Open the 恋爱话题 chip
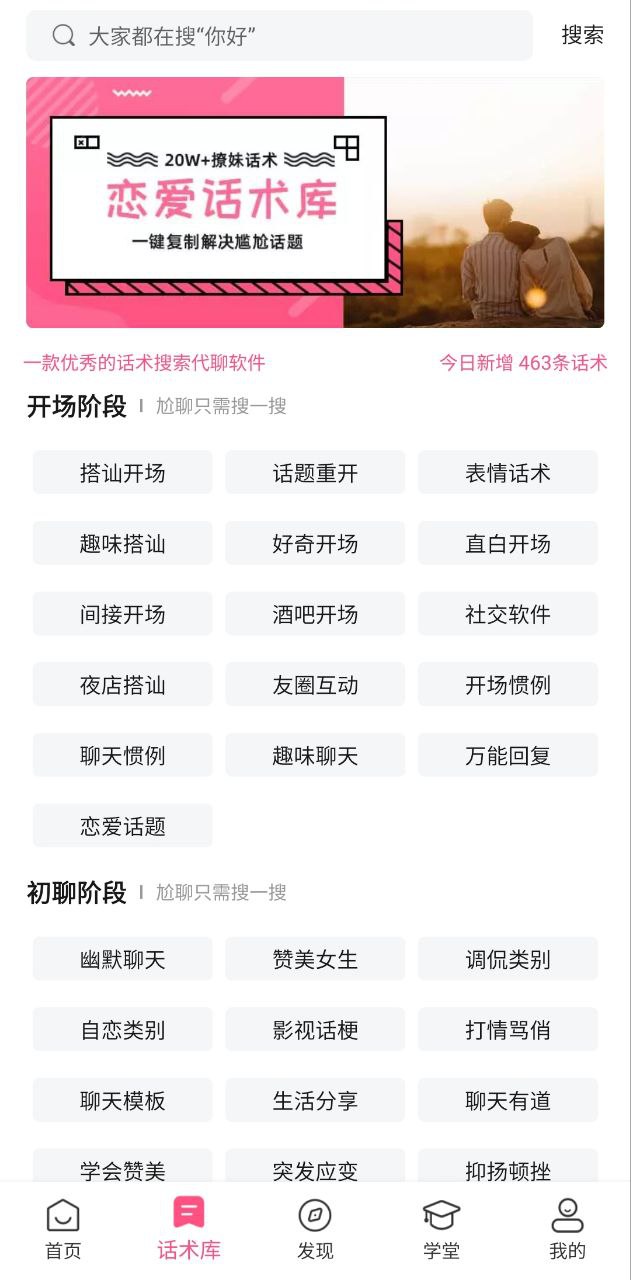 click(x=122, y=826)
